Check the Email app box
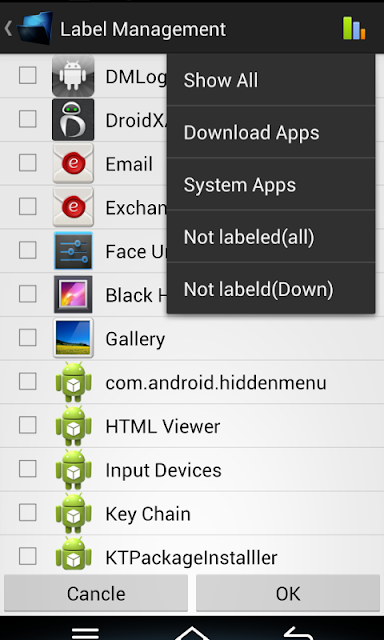 pyautogui.click(x=28, y=163)
